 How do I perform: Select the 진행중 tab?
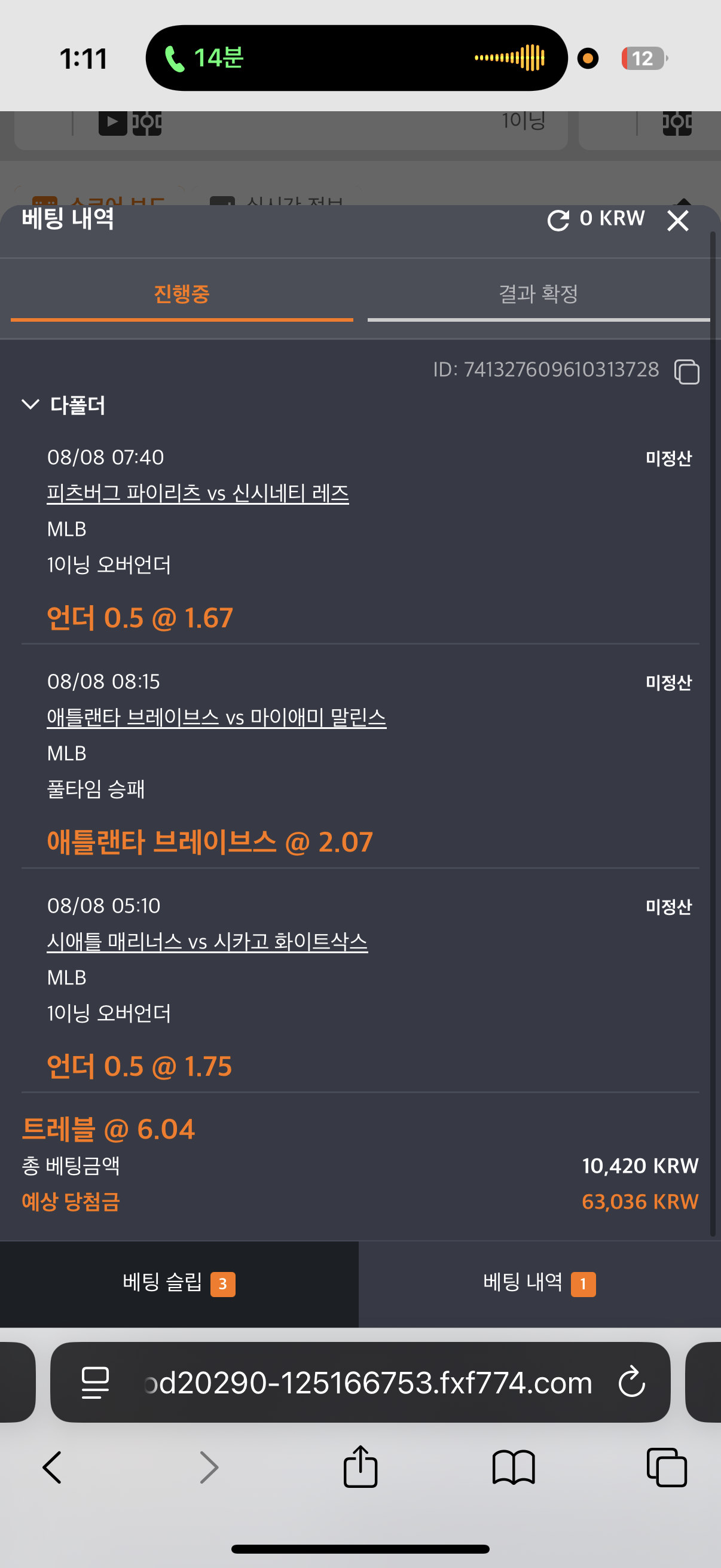(x=182, y=295)
